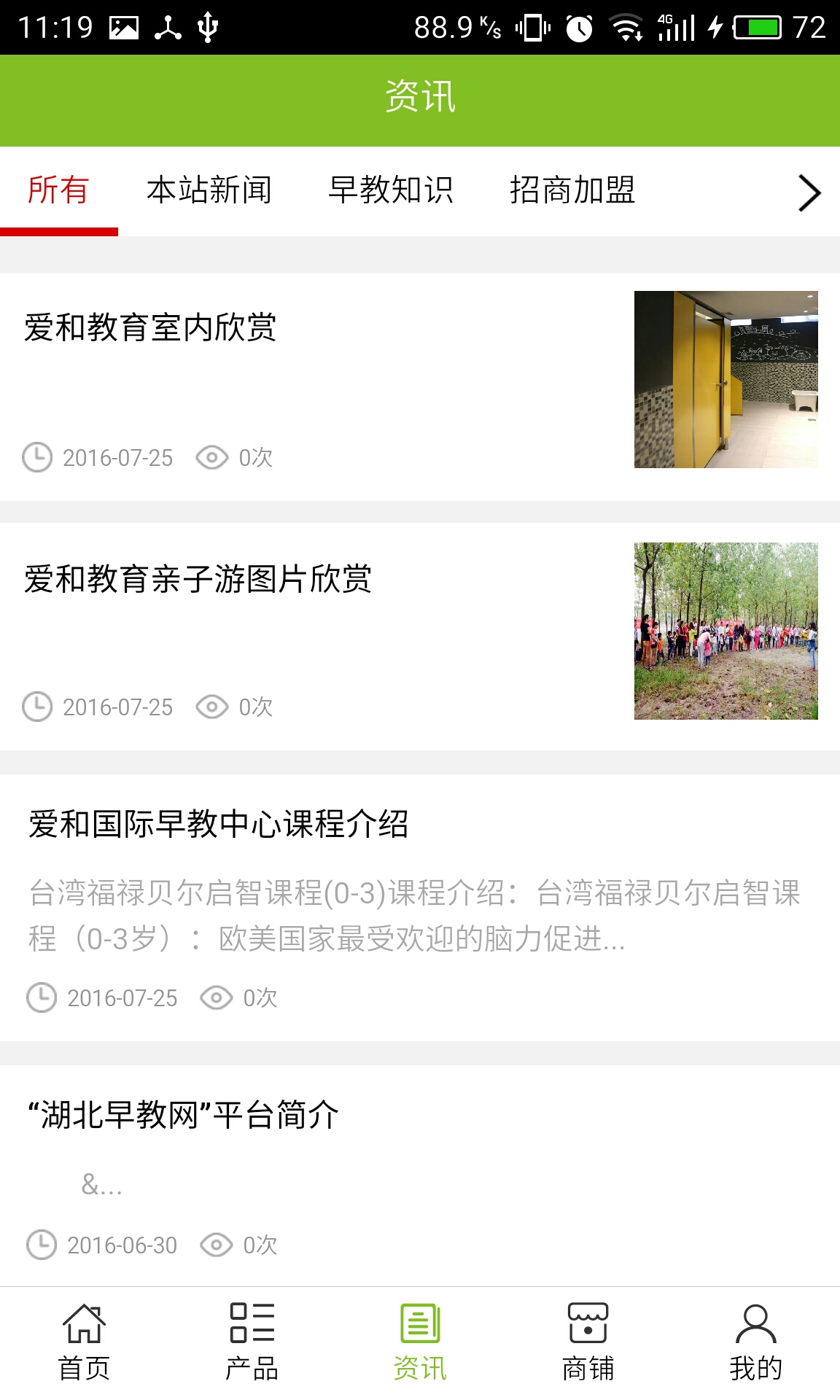Open article 爱和教育亲子游图片欣赏

(x=198, y=580)
